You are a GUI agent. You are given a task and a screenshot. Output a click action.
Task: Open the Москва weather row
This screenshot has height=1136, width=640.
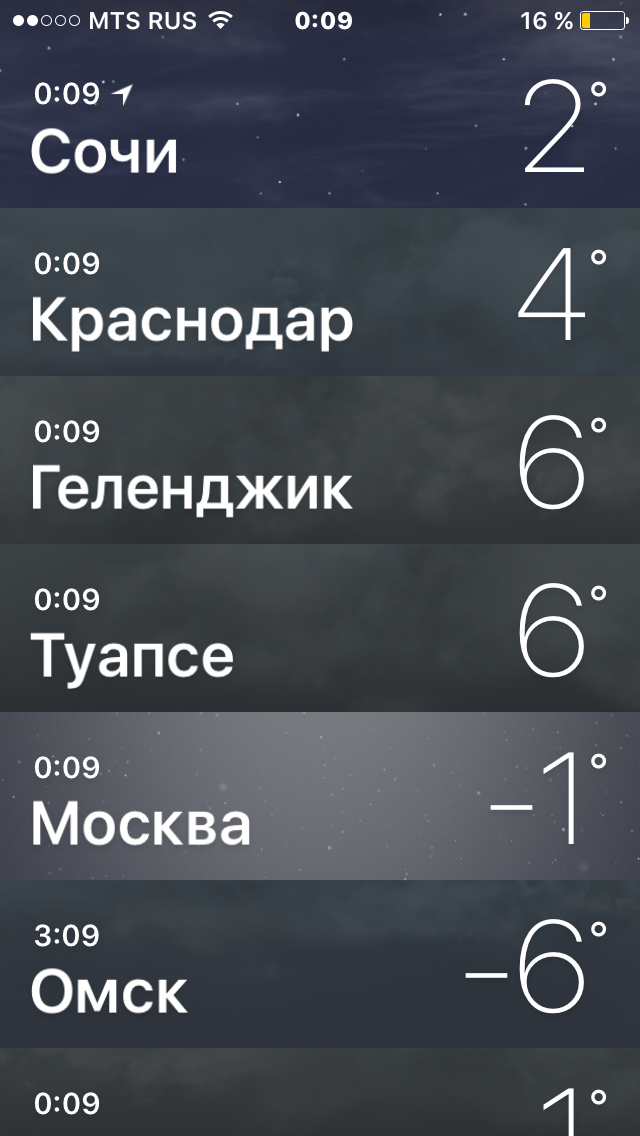coord(320,797)
